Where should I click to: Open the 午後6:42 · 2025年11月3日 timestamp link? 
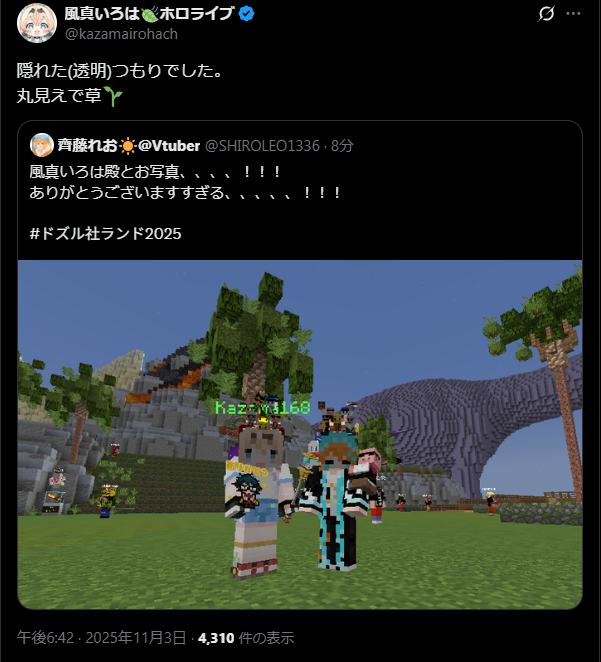(x=102, y=638)
